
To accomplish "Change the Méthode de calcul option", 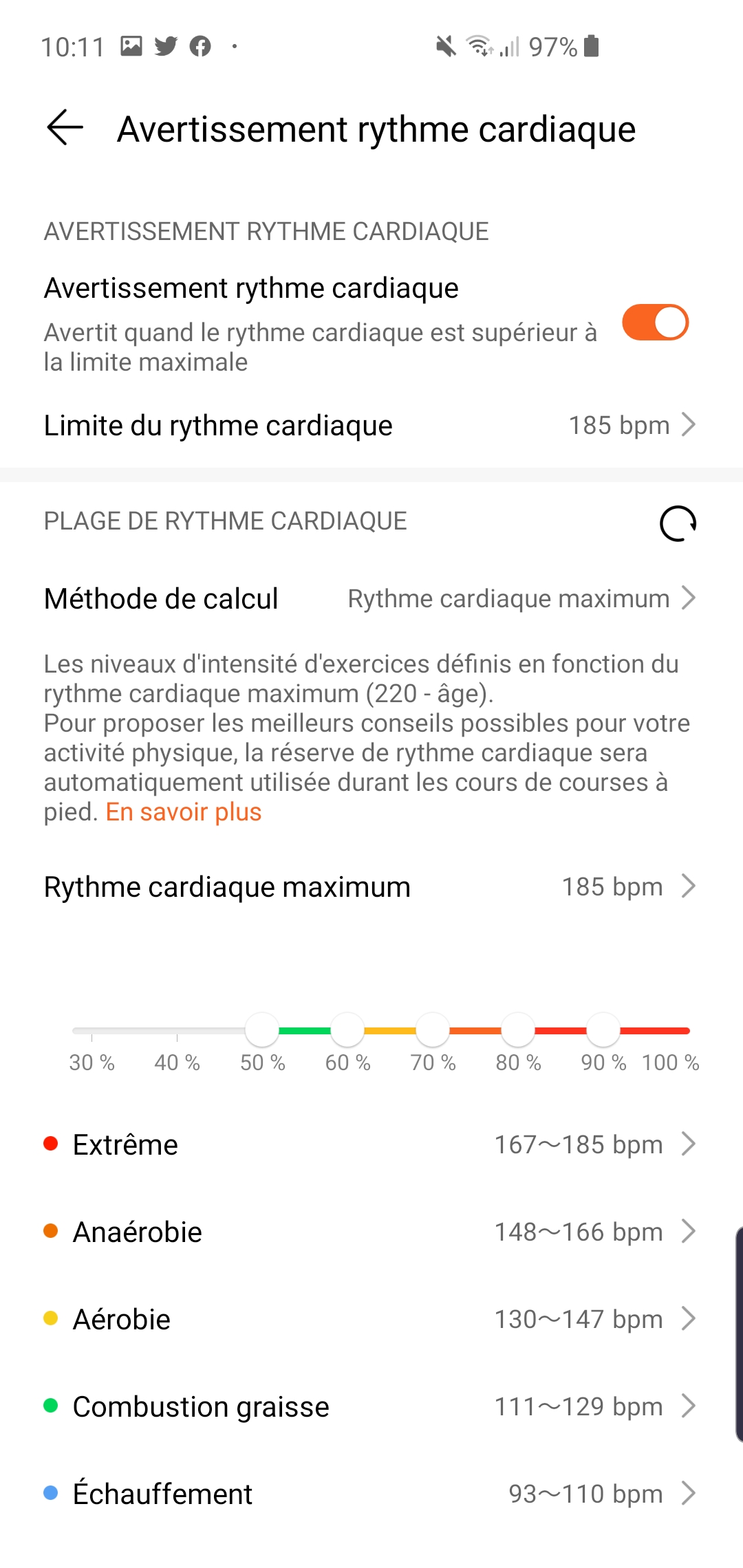I will [x=371, y=598].
